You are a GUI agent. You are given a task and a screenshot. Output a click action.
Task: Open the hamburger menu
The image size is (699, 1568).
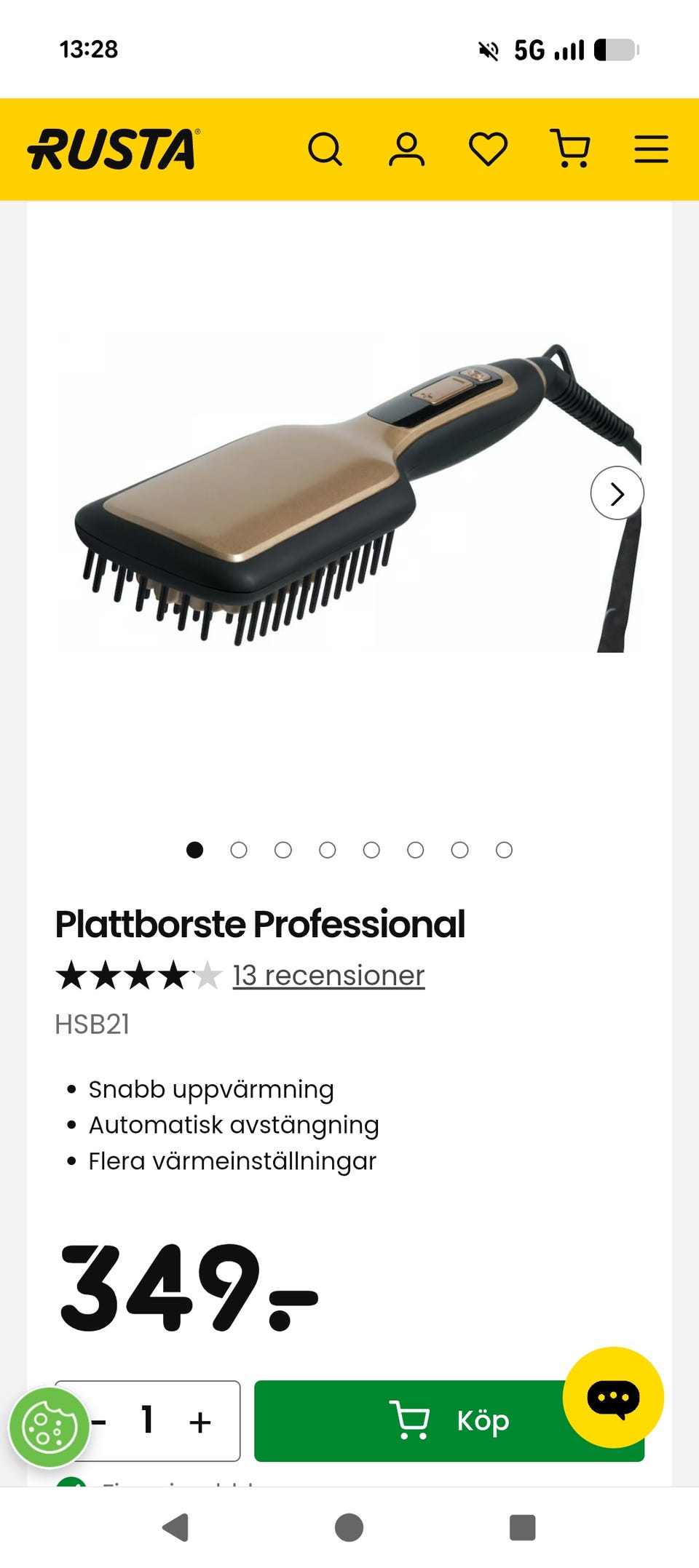[x=651, y=150]
